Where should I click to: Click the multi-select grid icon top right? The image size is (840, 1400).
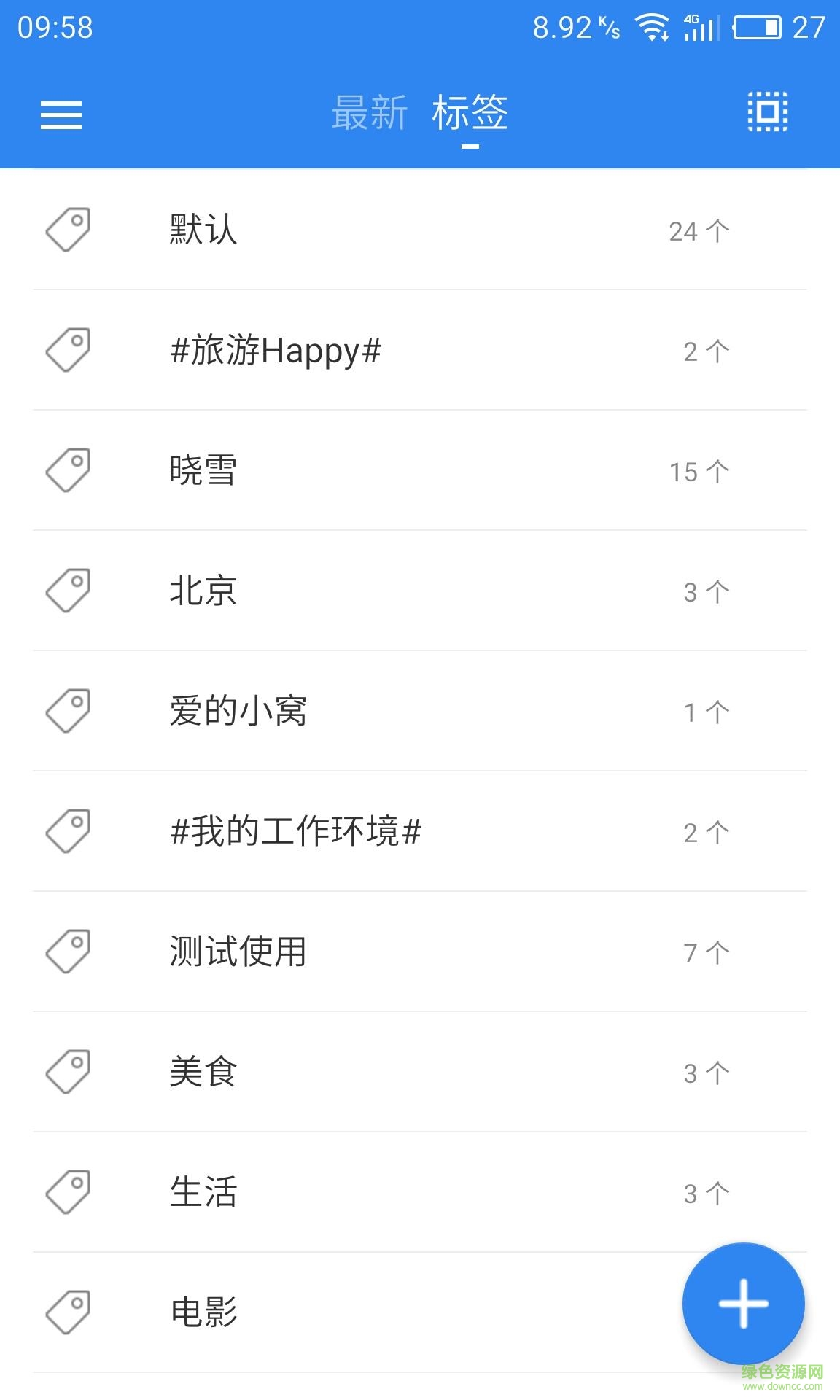[x=765, y=112]
